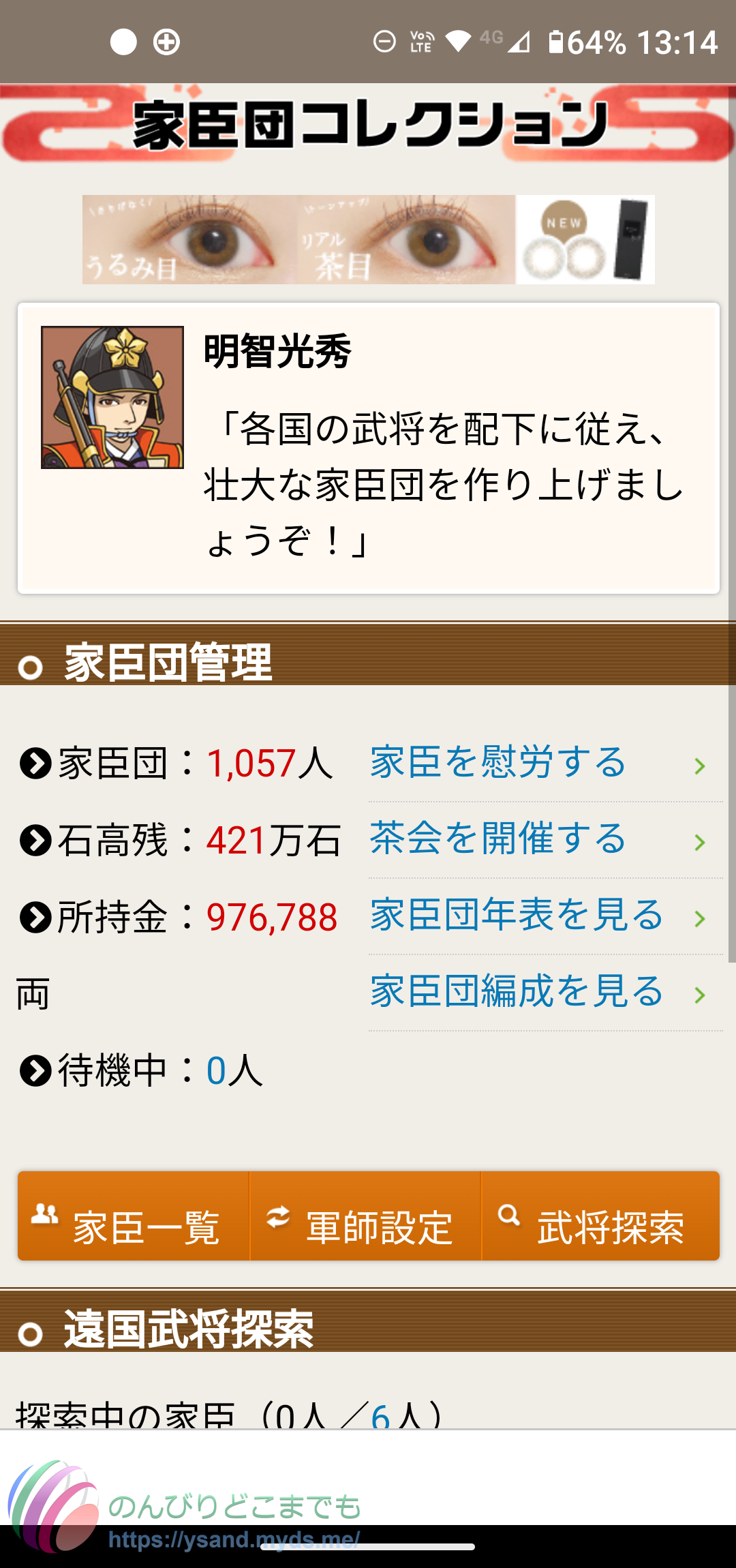Open the 家臣一覧 list
Screen dimensions: 736x1568
[134, 1216]
